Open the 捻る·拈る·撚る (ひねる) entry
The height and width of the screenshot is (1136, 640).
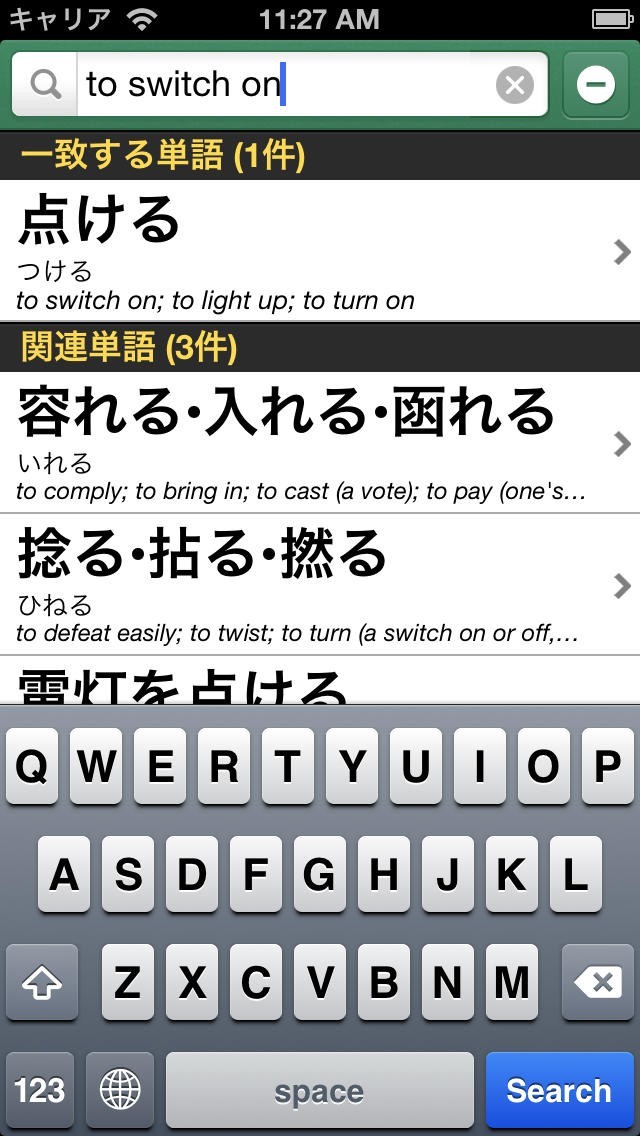coord(310,585)
